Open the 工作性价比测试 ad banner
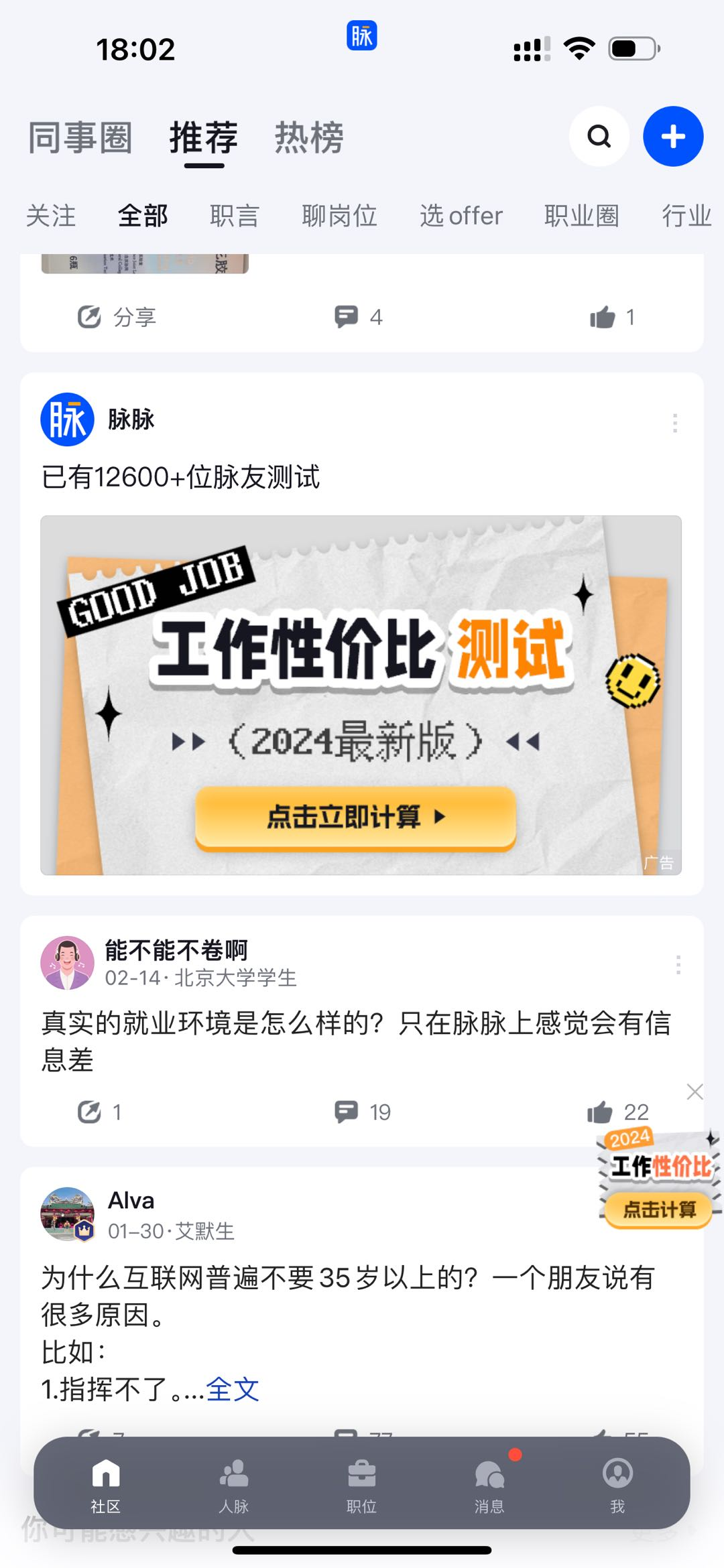 pos(361,695)
